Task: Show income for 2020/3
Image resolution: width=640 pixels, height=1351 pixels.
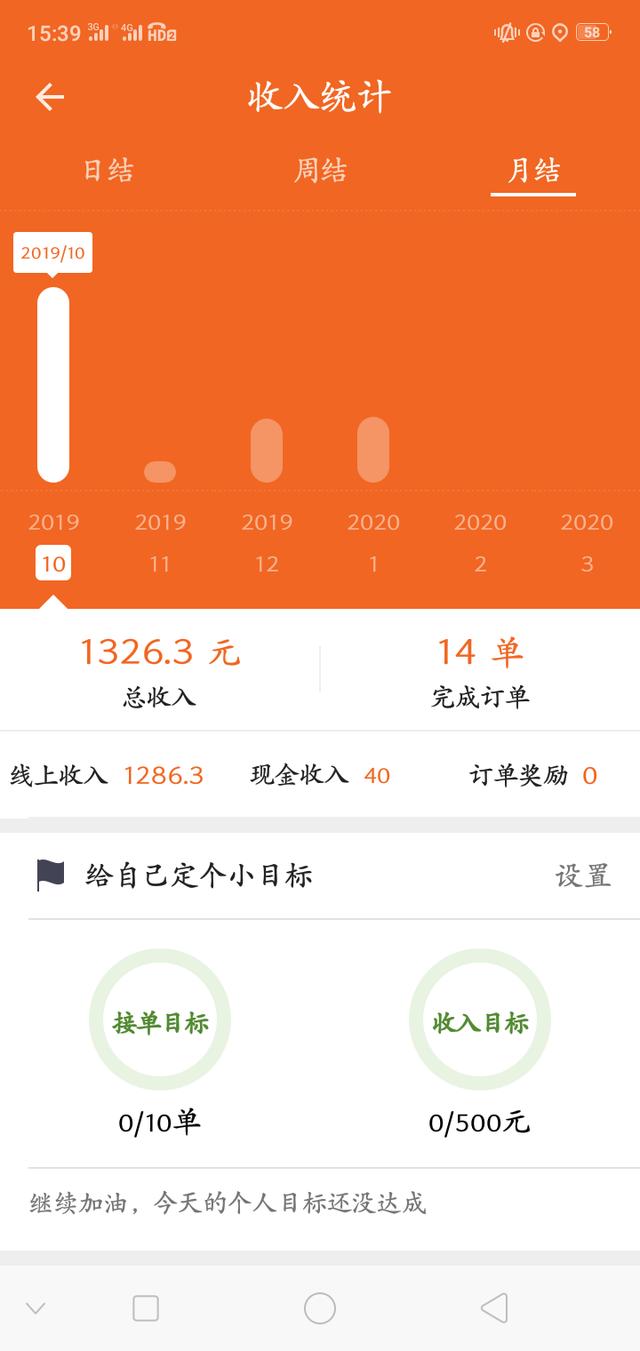Action: [x=586, y=543]
